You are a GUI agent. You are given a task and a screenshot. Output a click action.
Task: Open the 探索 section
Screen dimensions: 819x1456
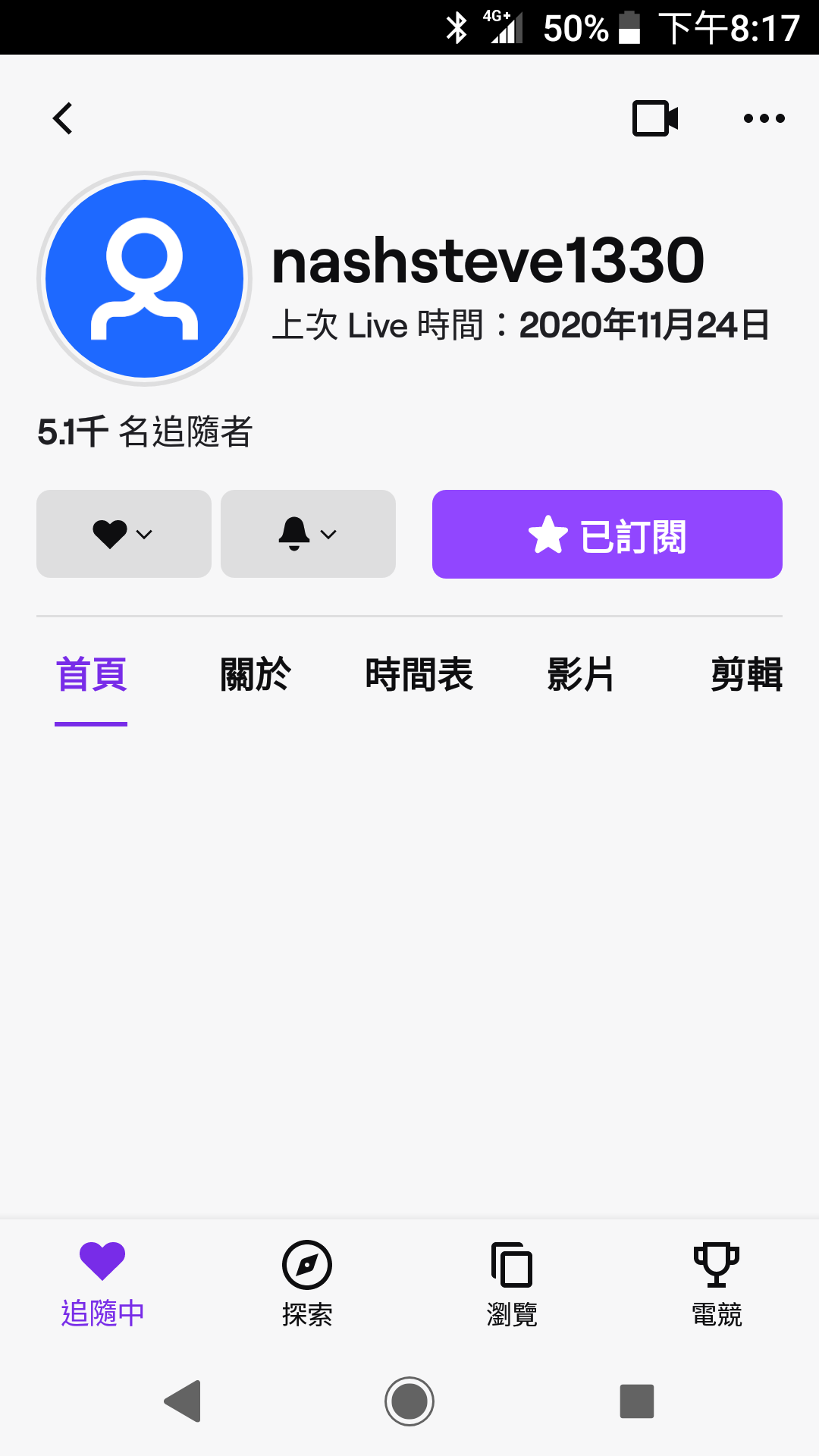tap(307, 1283)
